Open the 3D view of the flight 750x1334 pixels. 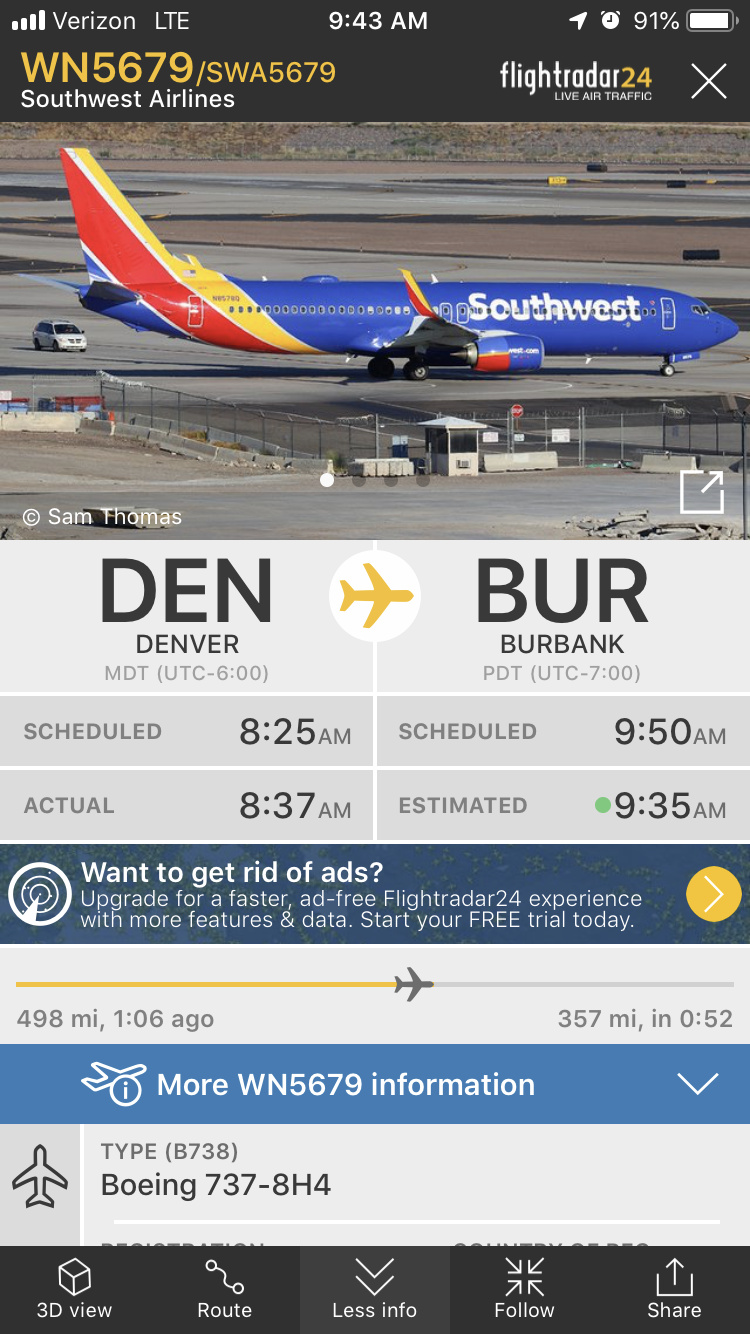pos(74,1289)
